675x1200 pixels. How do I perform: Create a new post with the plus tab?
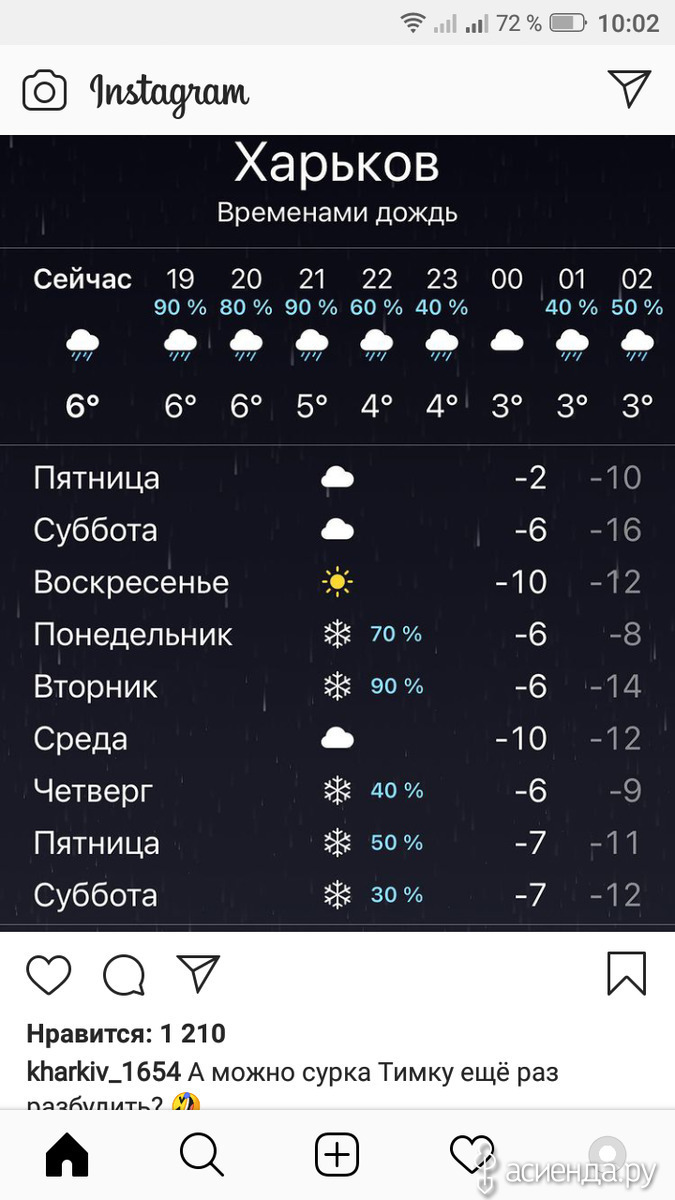pyautogui.click(x=337, y=1155)
